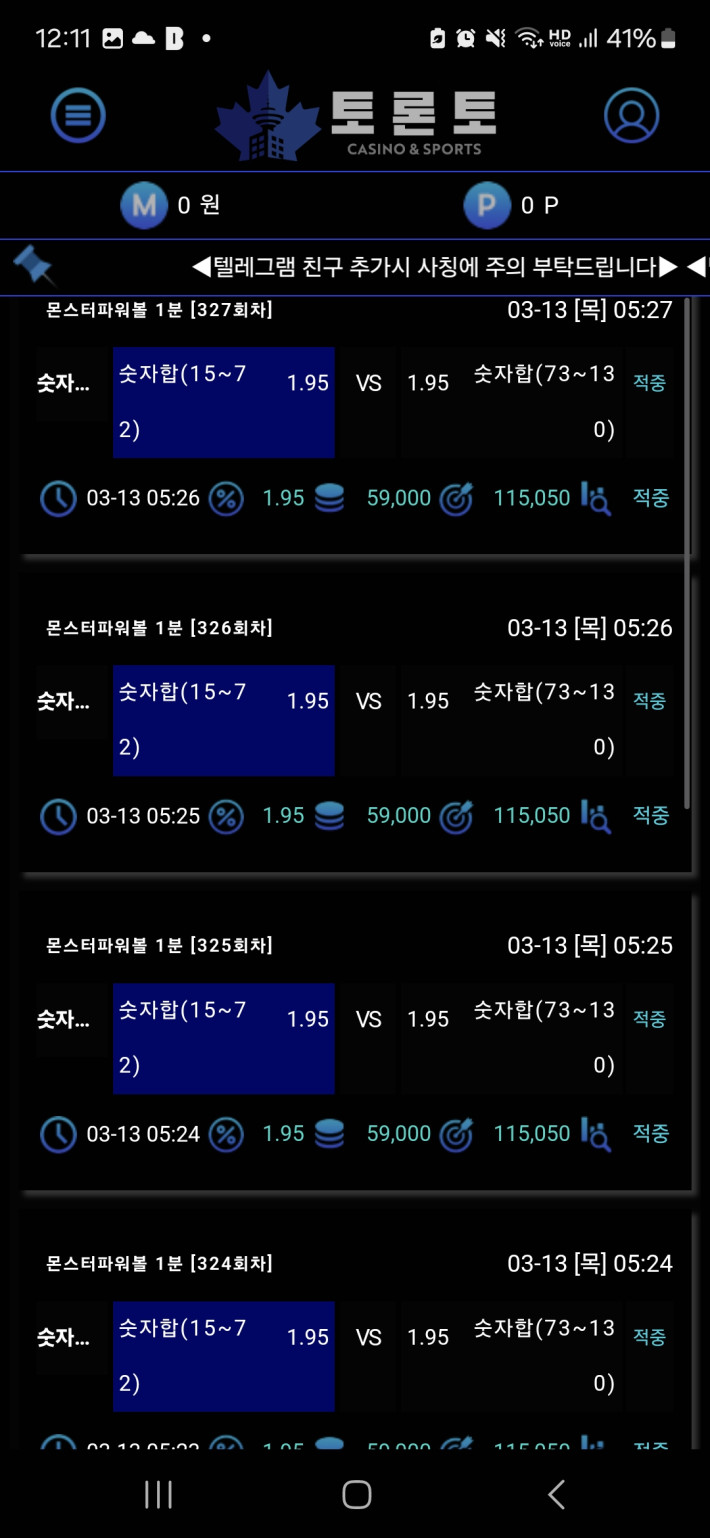Open the 324회차 bet history card
This screenshot has width=710, height=1538.
pos(355,1330)
